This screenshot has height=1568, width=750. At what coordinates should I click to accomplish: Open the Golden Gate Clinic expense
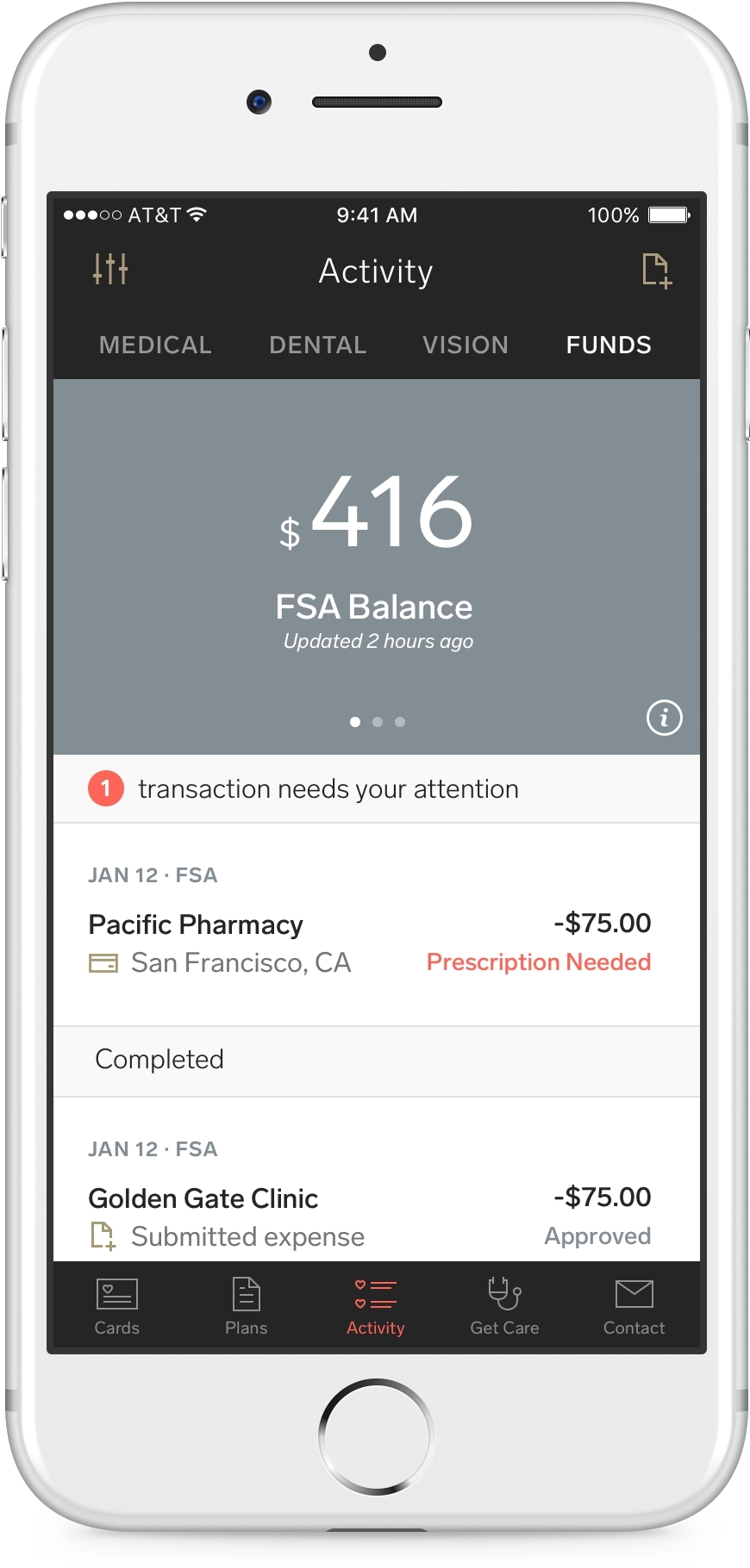[x=376, y=1216]
